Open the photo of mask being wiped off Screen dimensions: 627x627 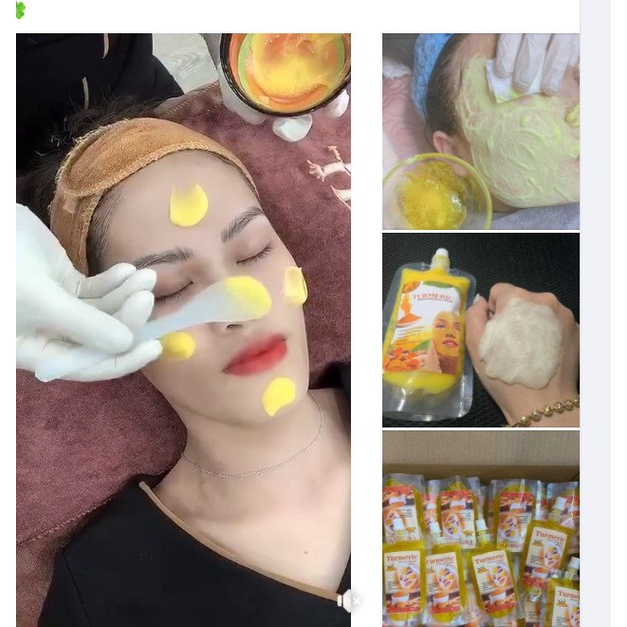click(480, 131)
